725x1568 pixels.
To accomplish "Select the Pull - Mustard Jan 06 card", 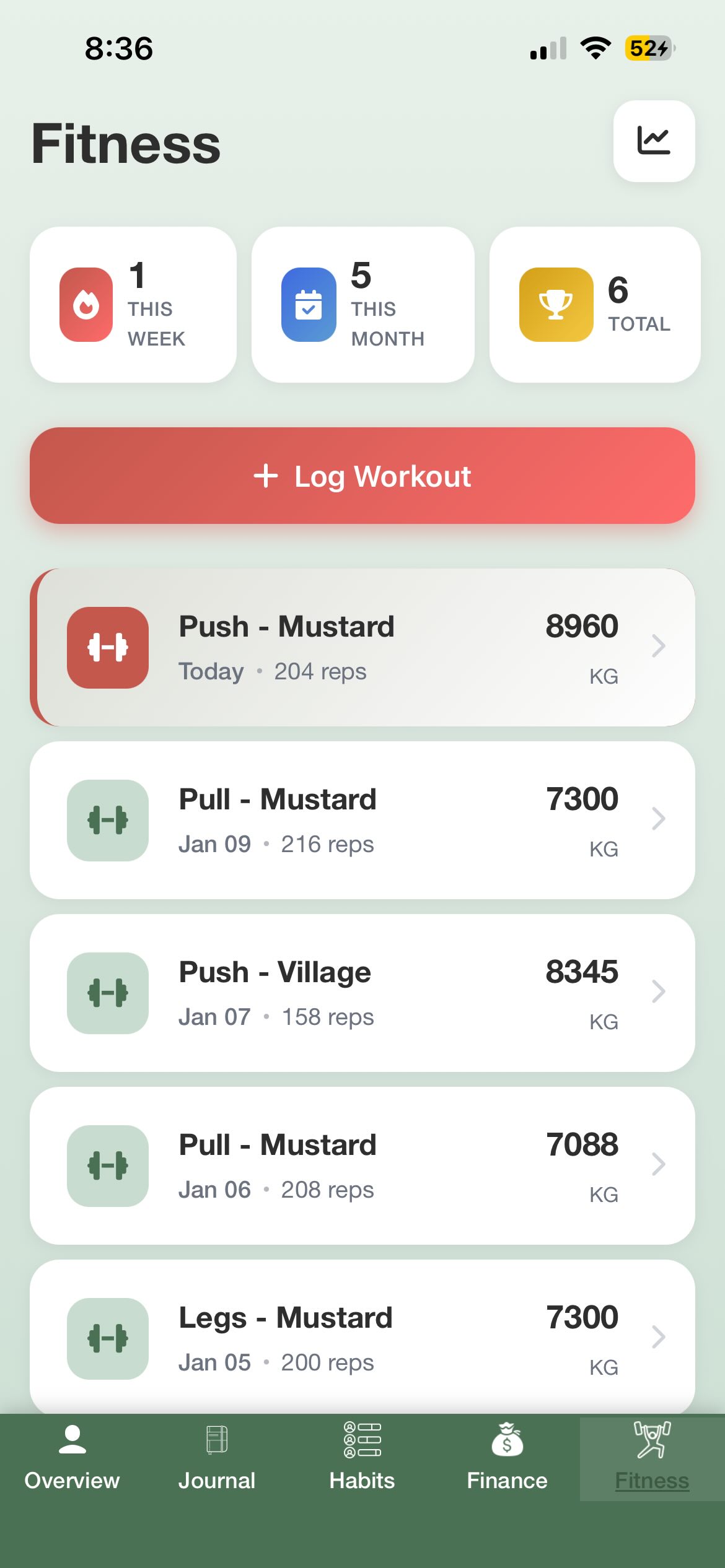I will pyautogui.click(x=362, y=1165).
